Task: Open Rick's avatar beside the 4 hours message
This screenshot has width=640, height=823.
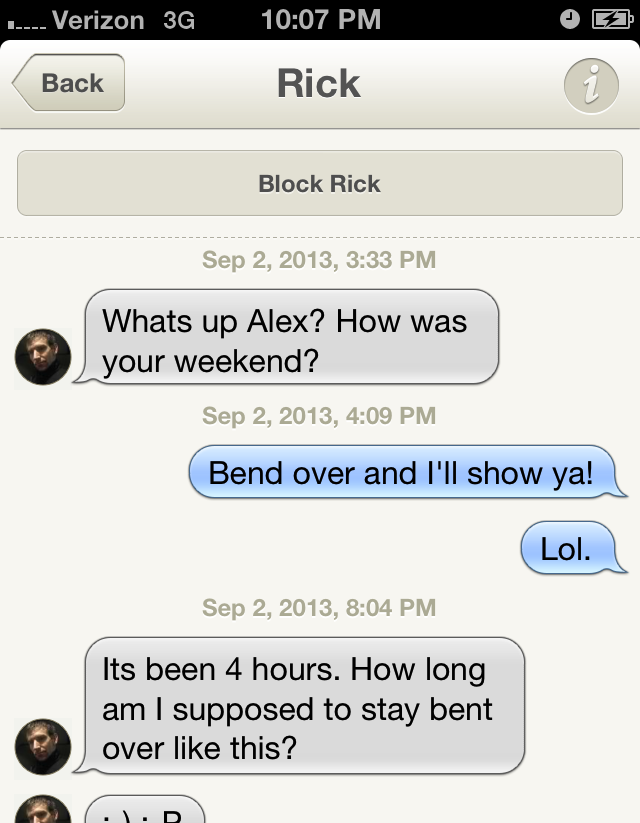Action: (x=43, y=747)
